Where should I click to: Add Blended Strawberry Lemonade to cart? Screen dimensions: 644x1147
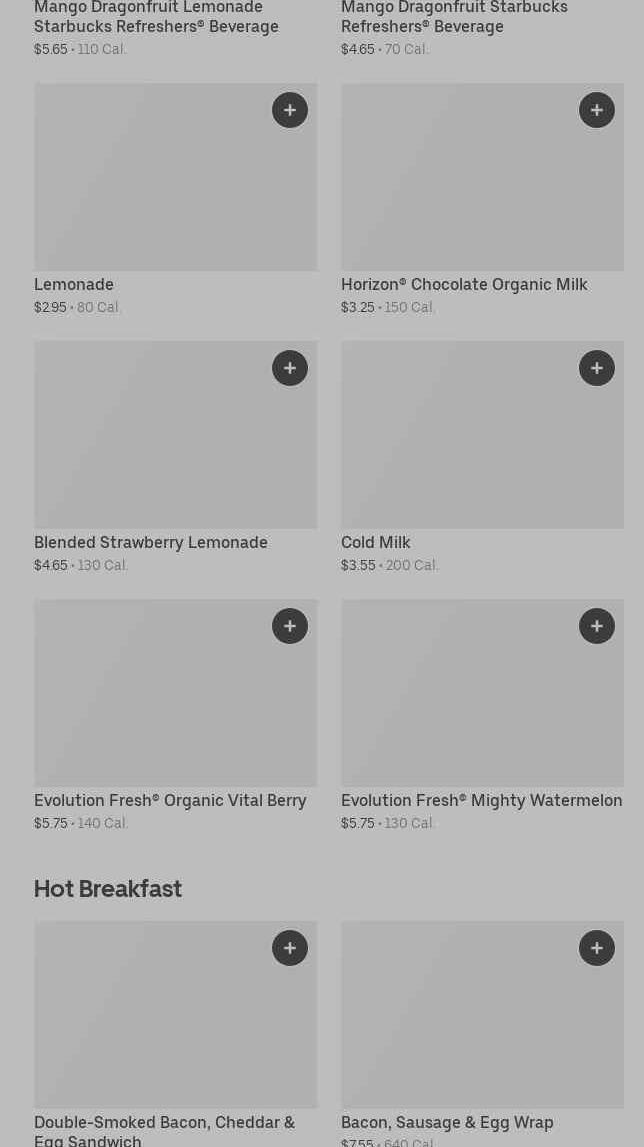290,368
